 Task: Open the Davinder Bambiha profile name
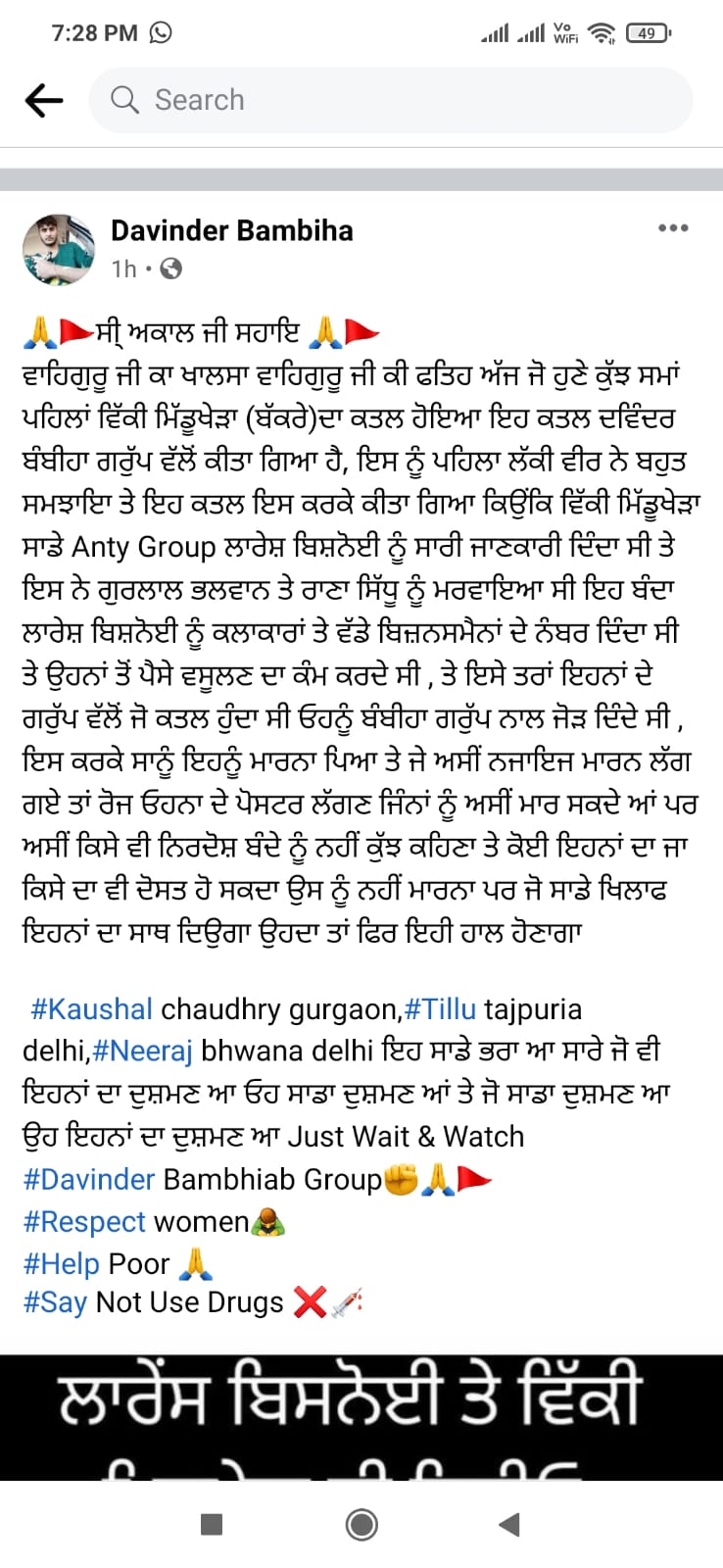point(231,230)
